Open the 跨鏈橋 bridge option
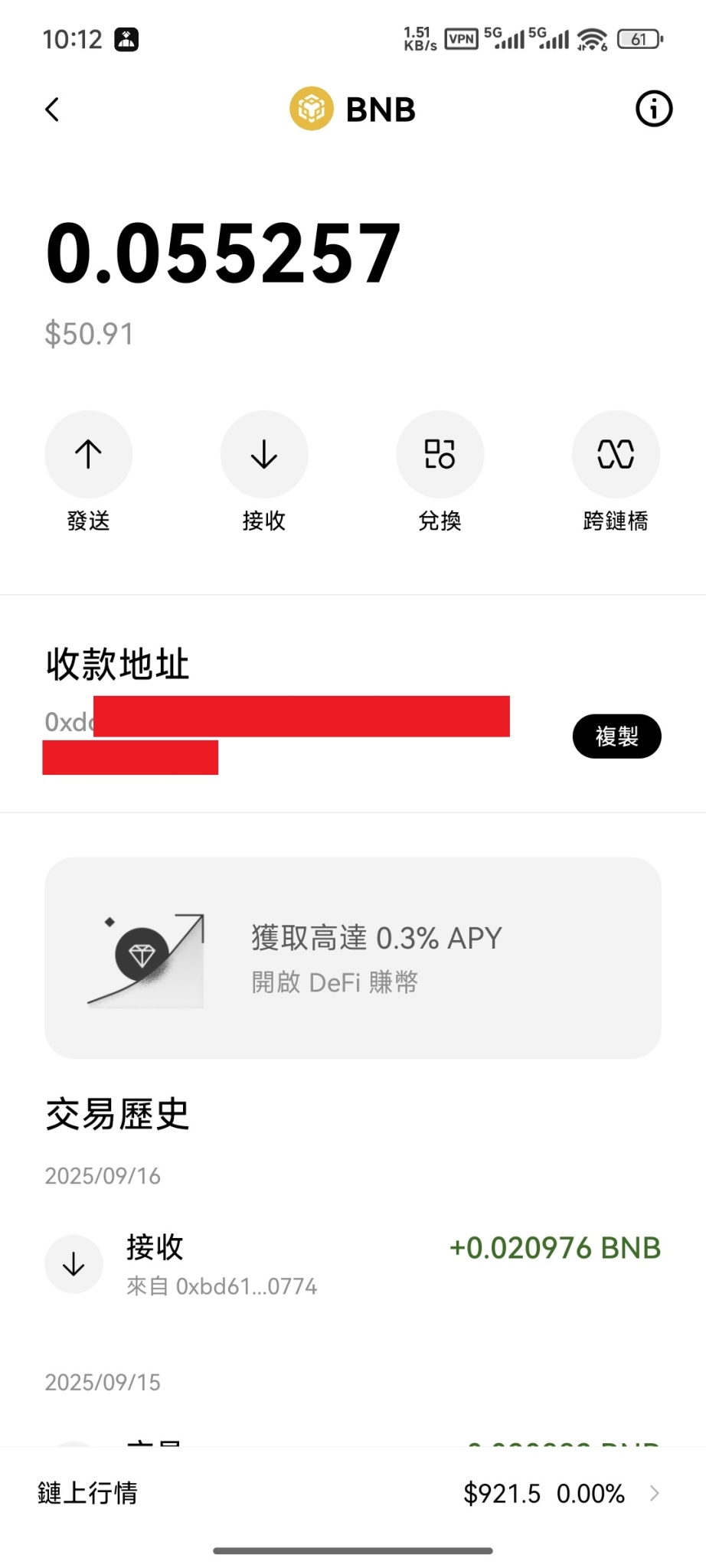Screen dimensions: 706x1568 (x=616, y=454)
